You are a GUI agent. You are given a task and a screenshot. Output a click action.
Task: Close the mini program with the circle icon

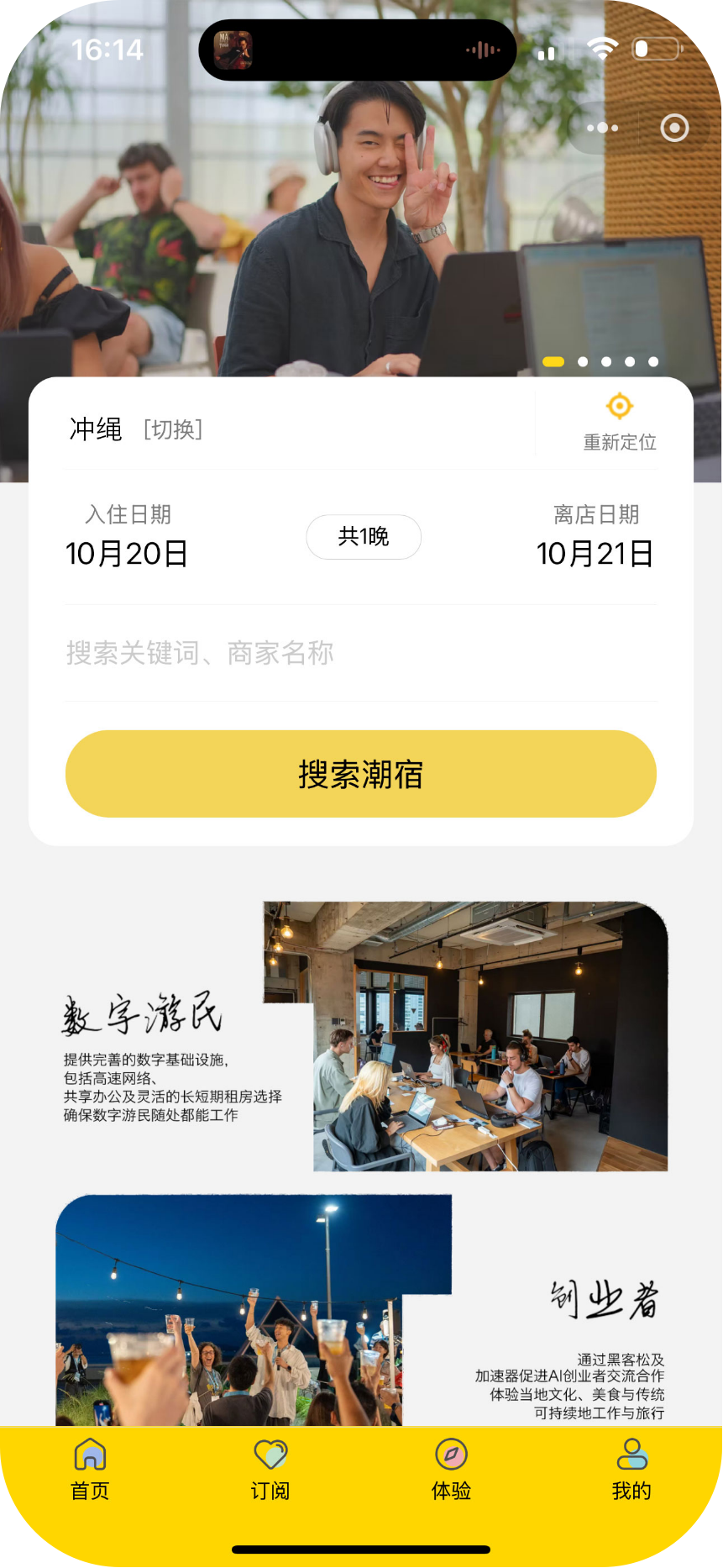click(674, 128)
